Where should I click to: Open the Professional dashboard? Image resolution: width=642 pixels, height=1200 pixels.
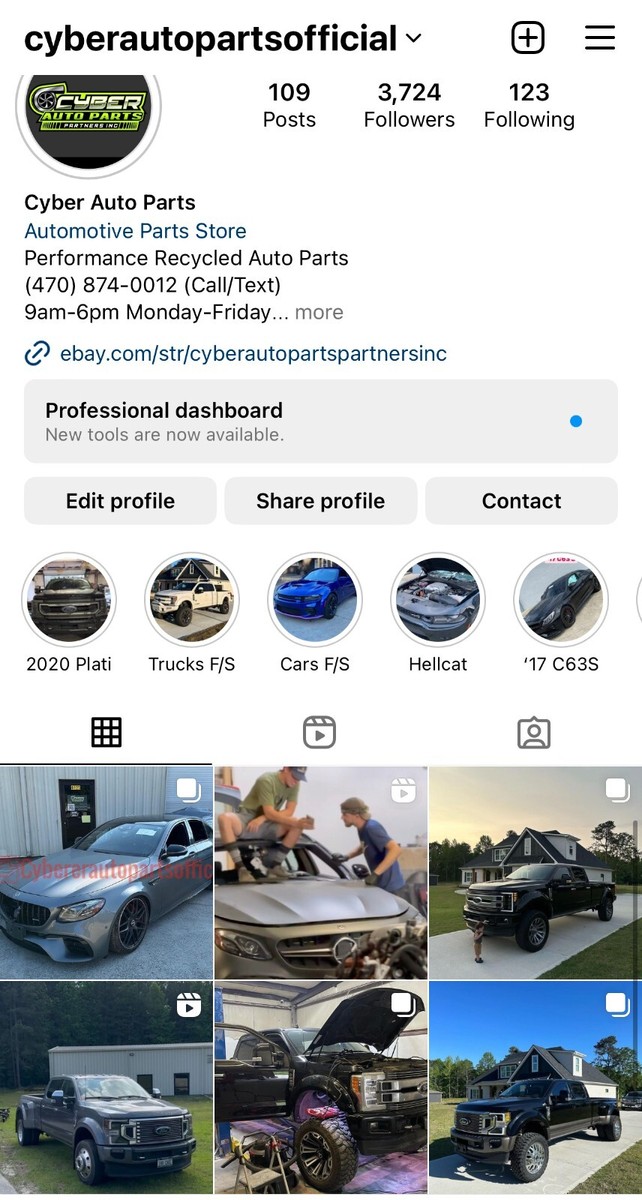coord(320,421)
